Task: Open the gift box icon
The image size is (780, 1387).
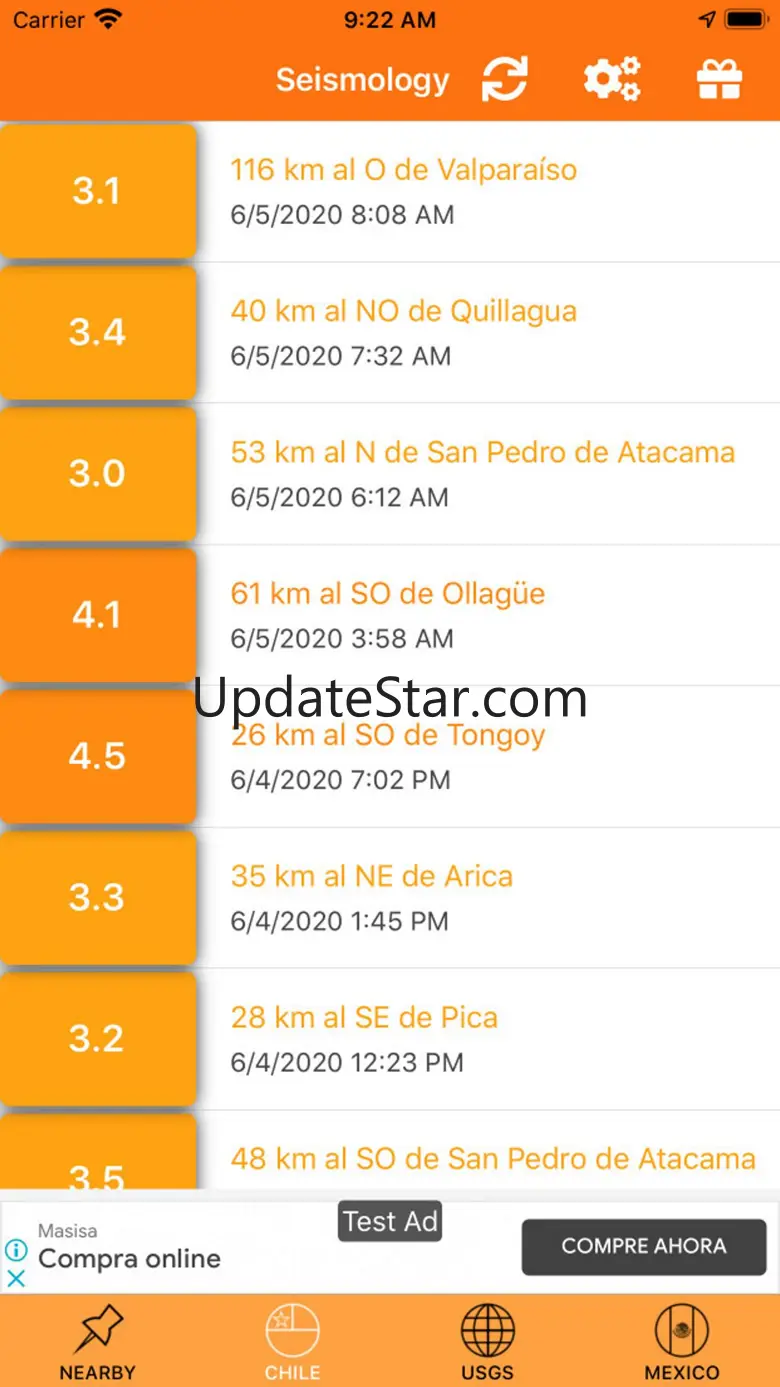Action: tap(719, 79)
